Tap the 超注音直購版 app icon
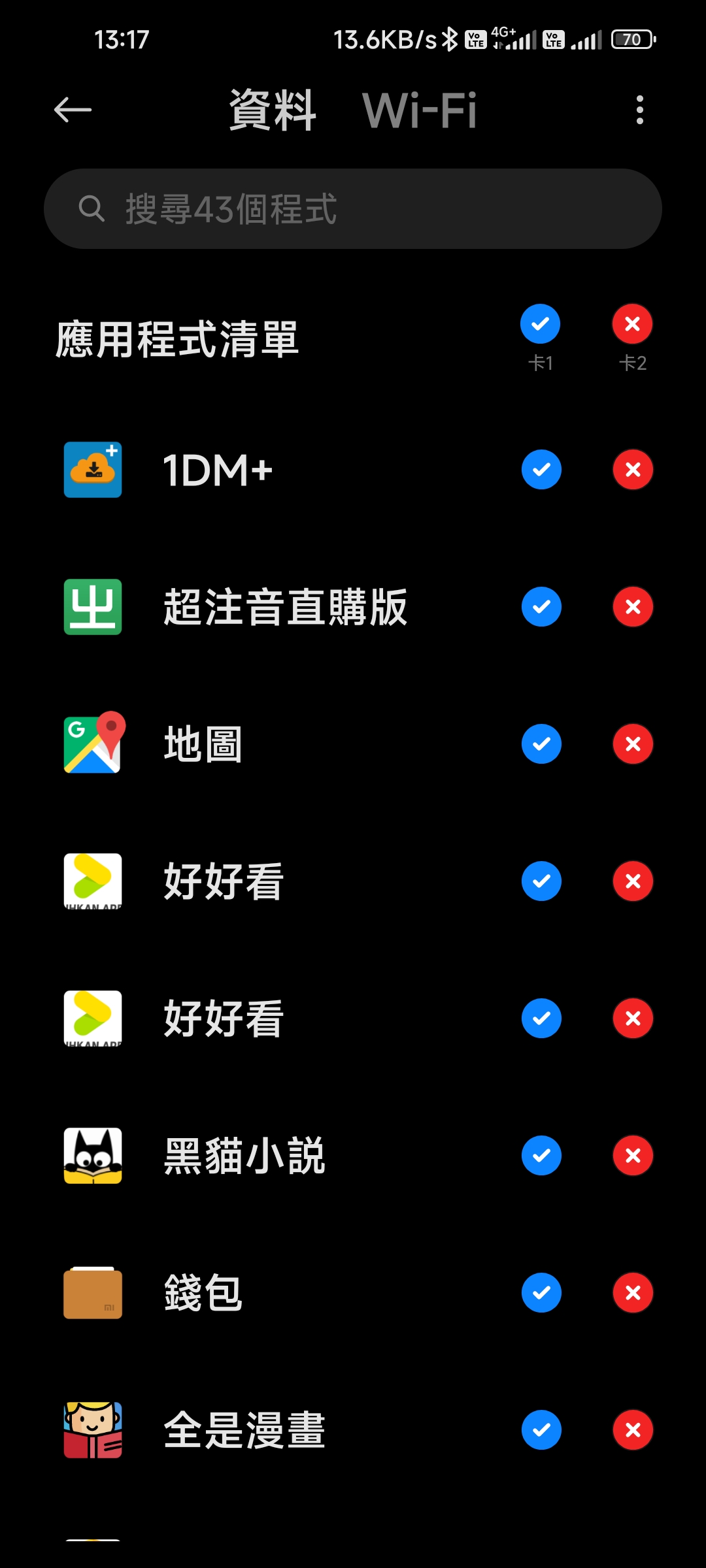Image resolution: width=706 pixels, height=1568 pixels. (92, 608)
